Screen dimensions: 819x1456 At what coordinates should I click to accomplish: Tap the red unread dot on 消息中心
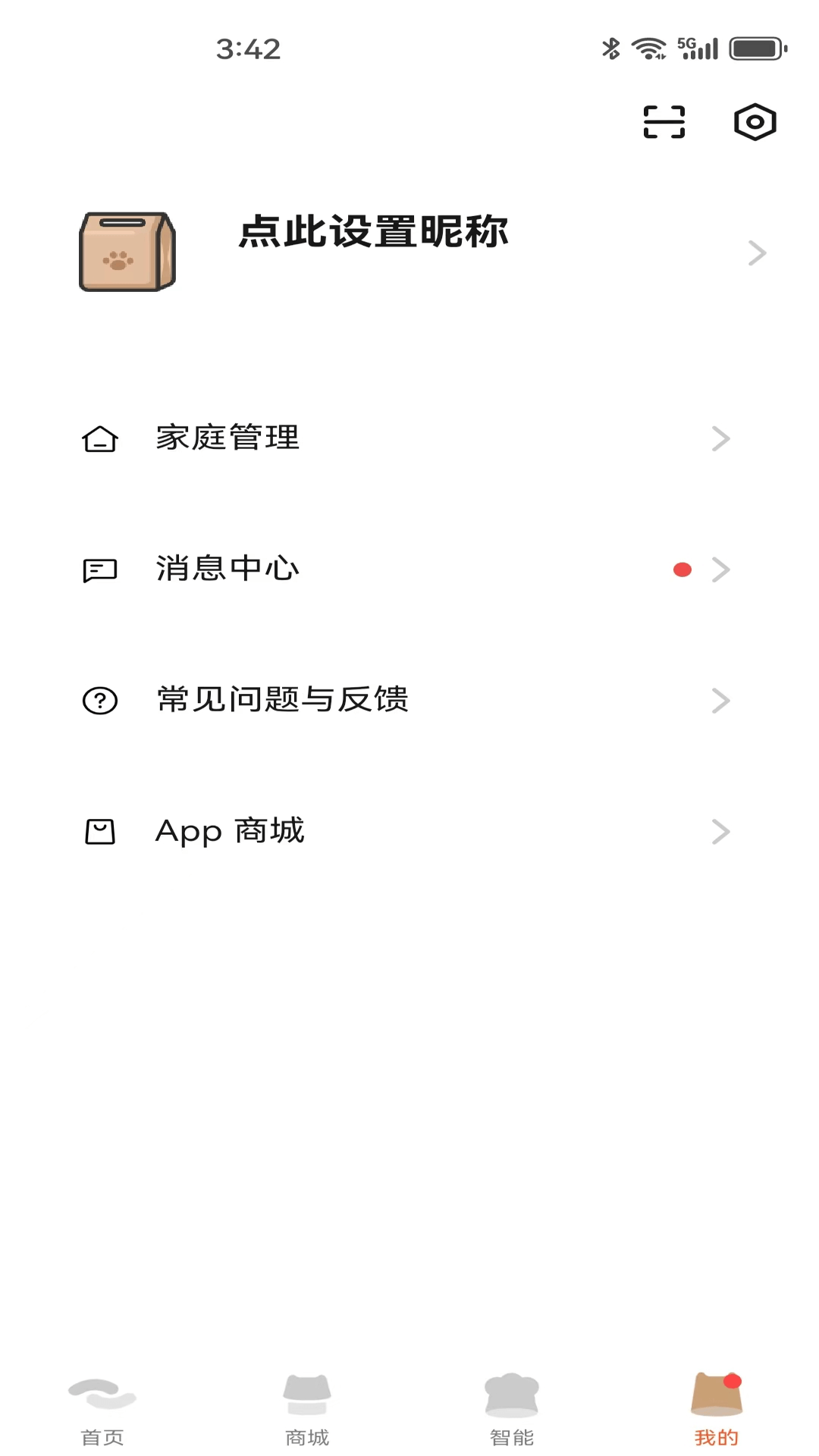682,570
